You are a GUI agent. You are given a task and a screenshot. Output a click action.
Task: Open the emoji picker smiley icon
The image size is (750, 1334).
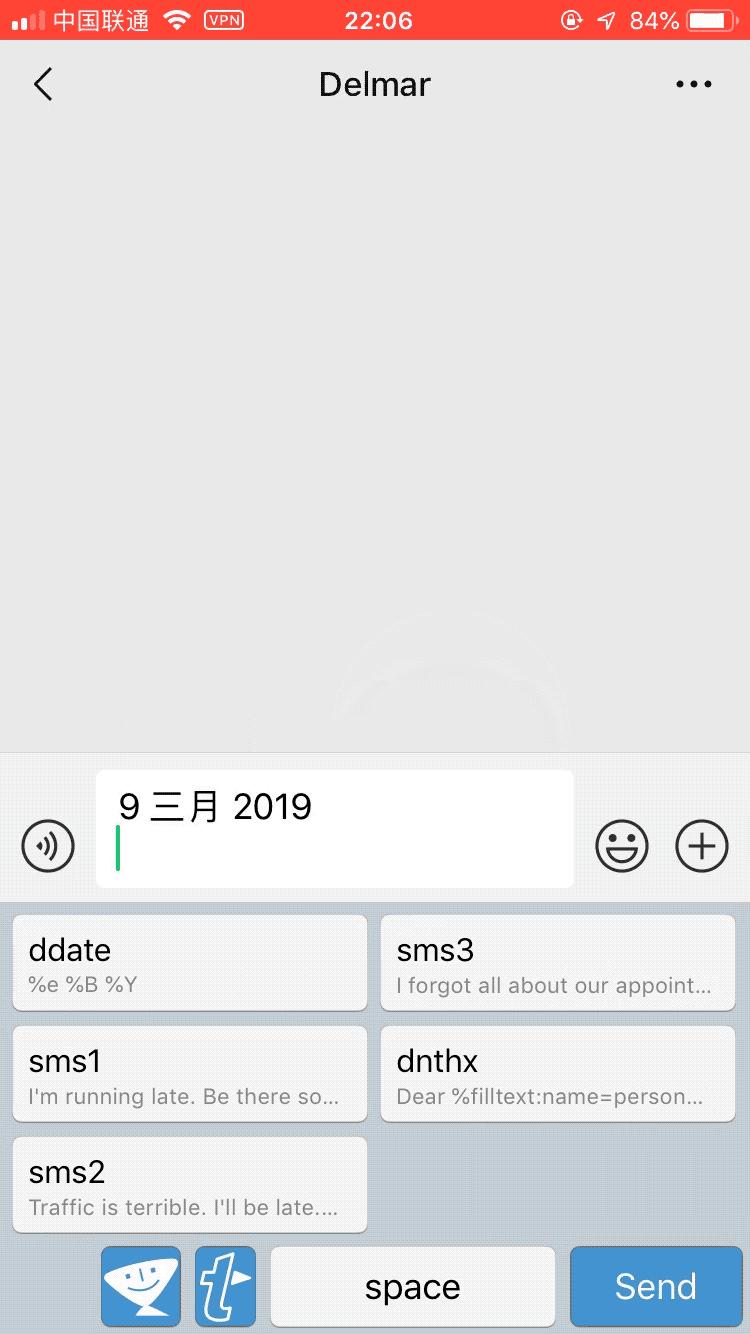click(x=622, y=845)
